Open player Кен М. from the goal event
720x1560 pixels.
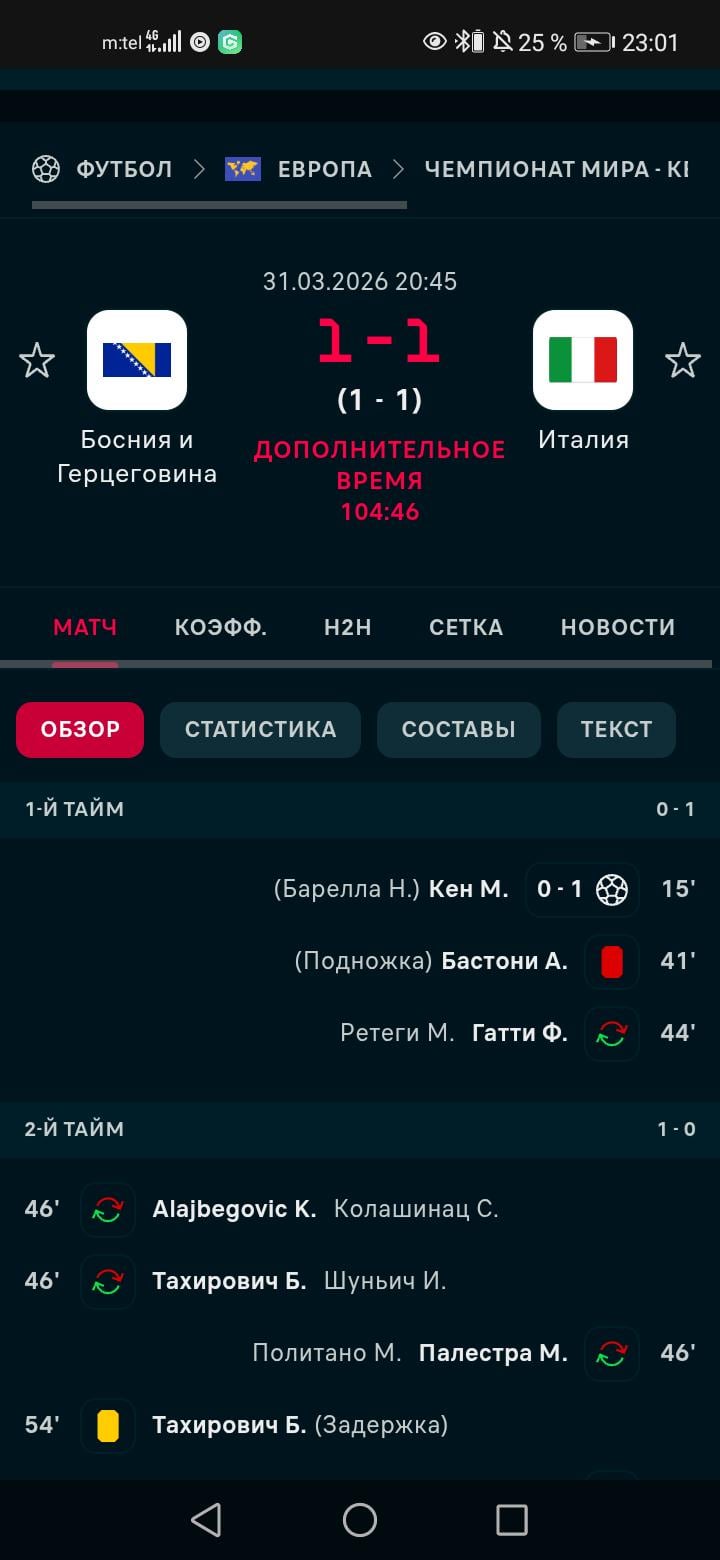click(x=468, y=889)
